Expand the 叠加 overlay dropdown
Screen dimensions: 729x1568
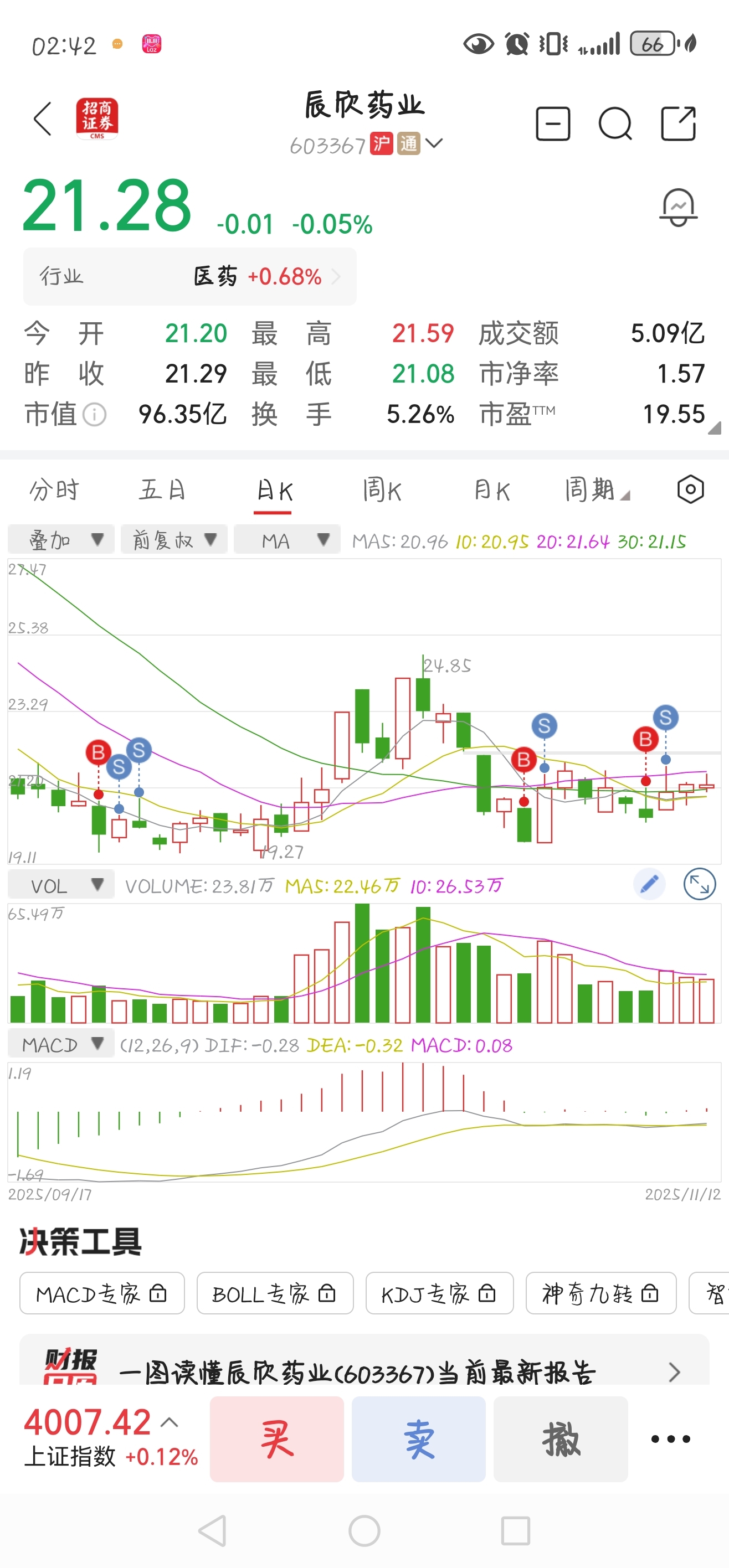(x=61, y=540)
